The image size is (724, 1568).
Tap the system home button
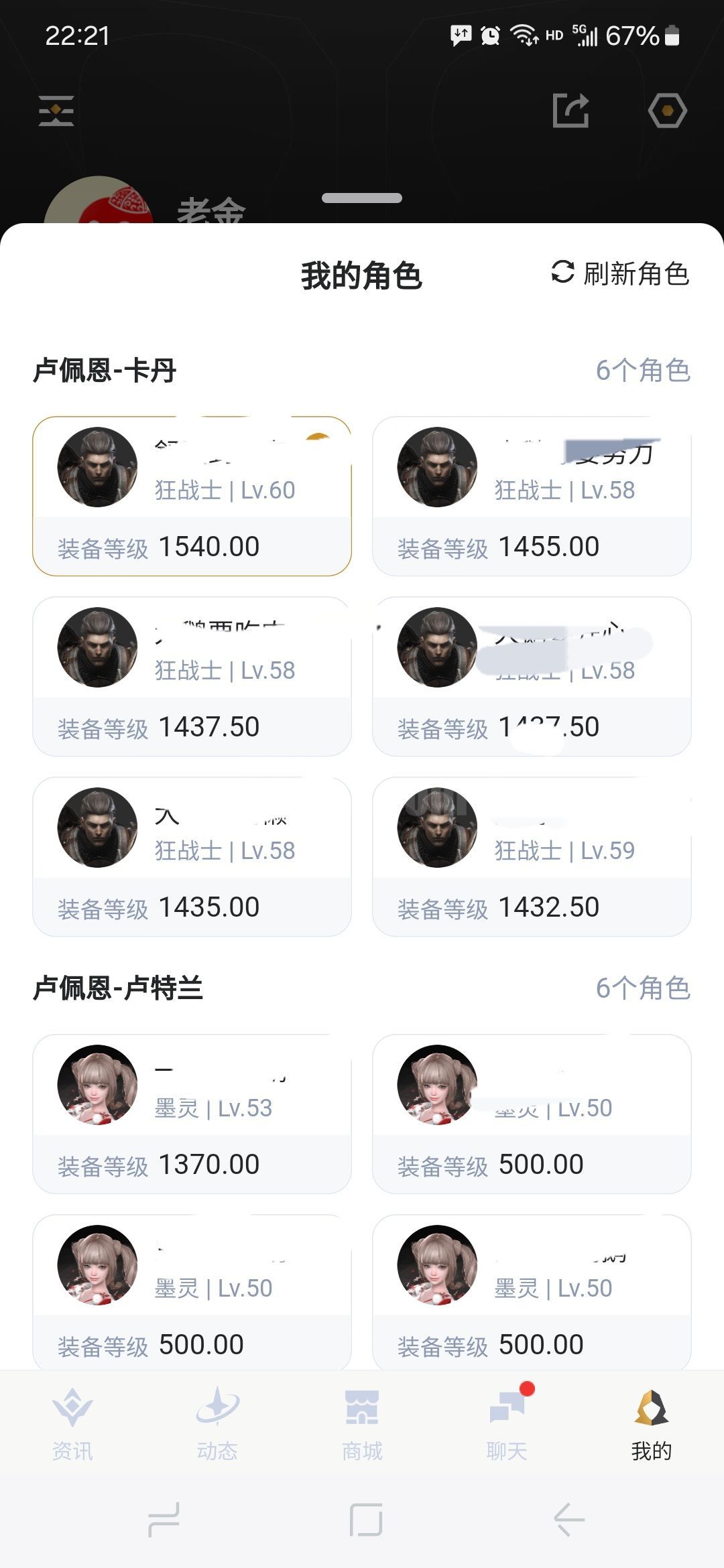click(366, 1520)
